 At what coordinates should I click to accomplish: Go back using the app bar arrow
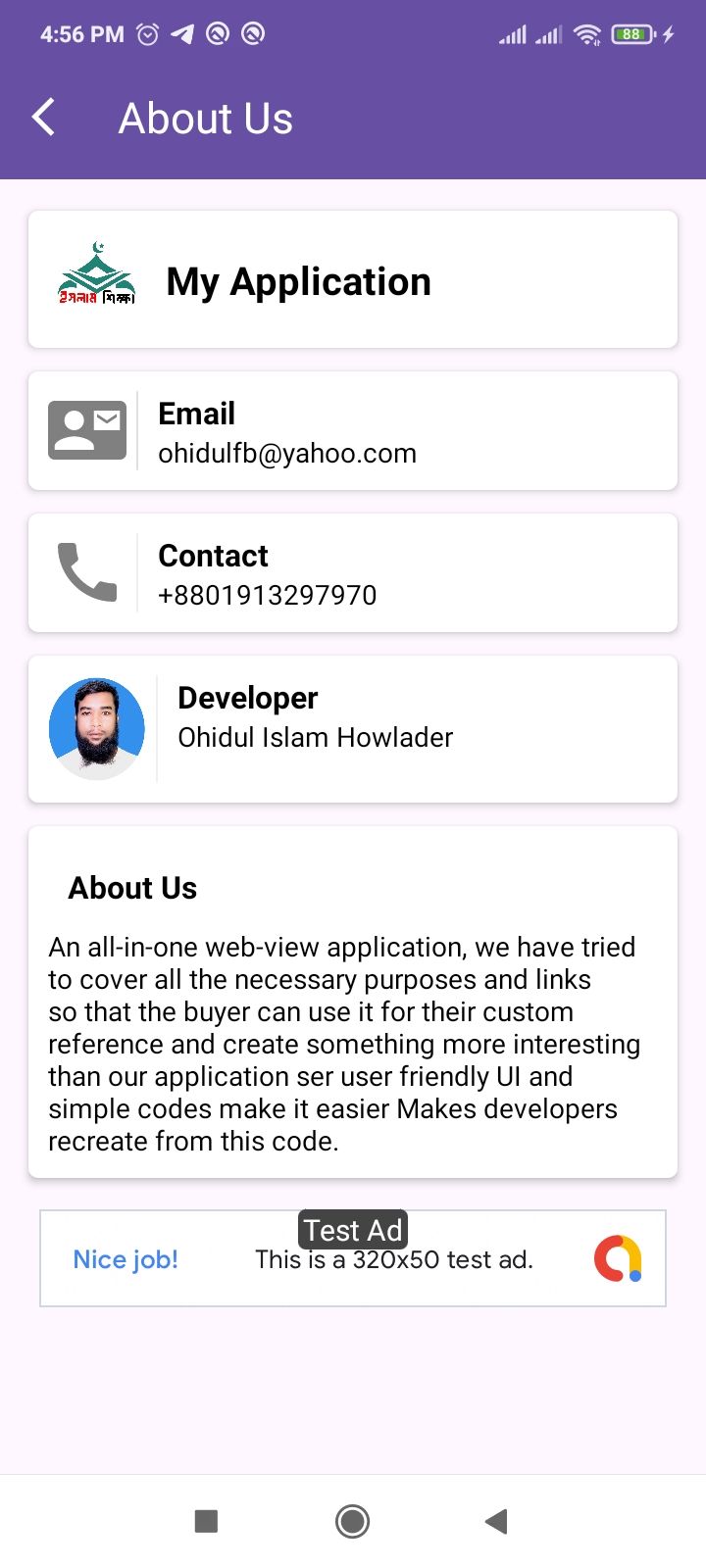pos(43,118)
